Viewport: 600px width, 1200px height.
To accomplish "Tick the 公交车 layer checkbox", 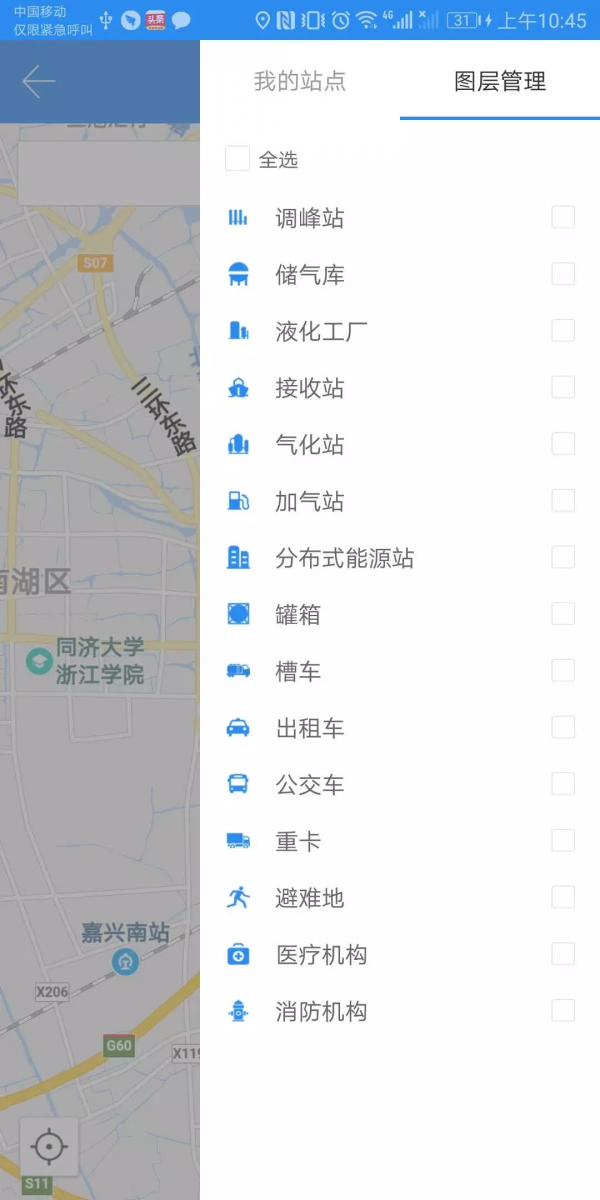I will pyautogui.click(x=563, y=784).
